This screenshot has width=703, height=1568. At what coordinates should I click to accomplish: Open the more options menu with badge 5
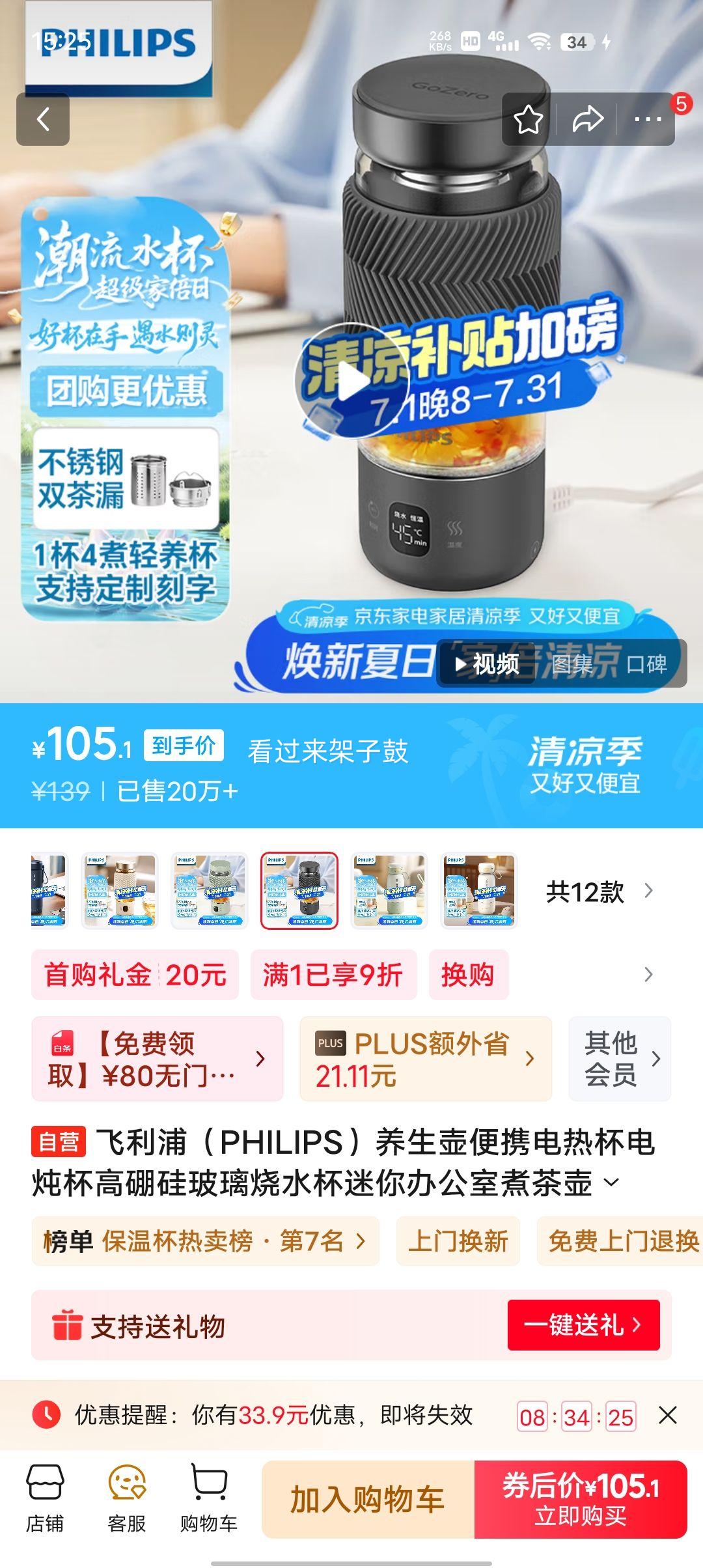tap(646, 118)
